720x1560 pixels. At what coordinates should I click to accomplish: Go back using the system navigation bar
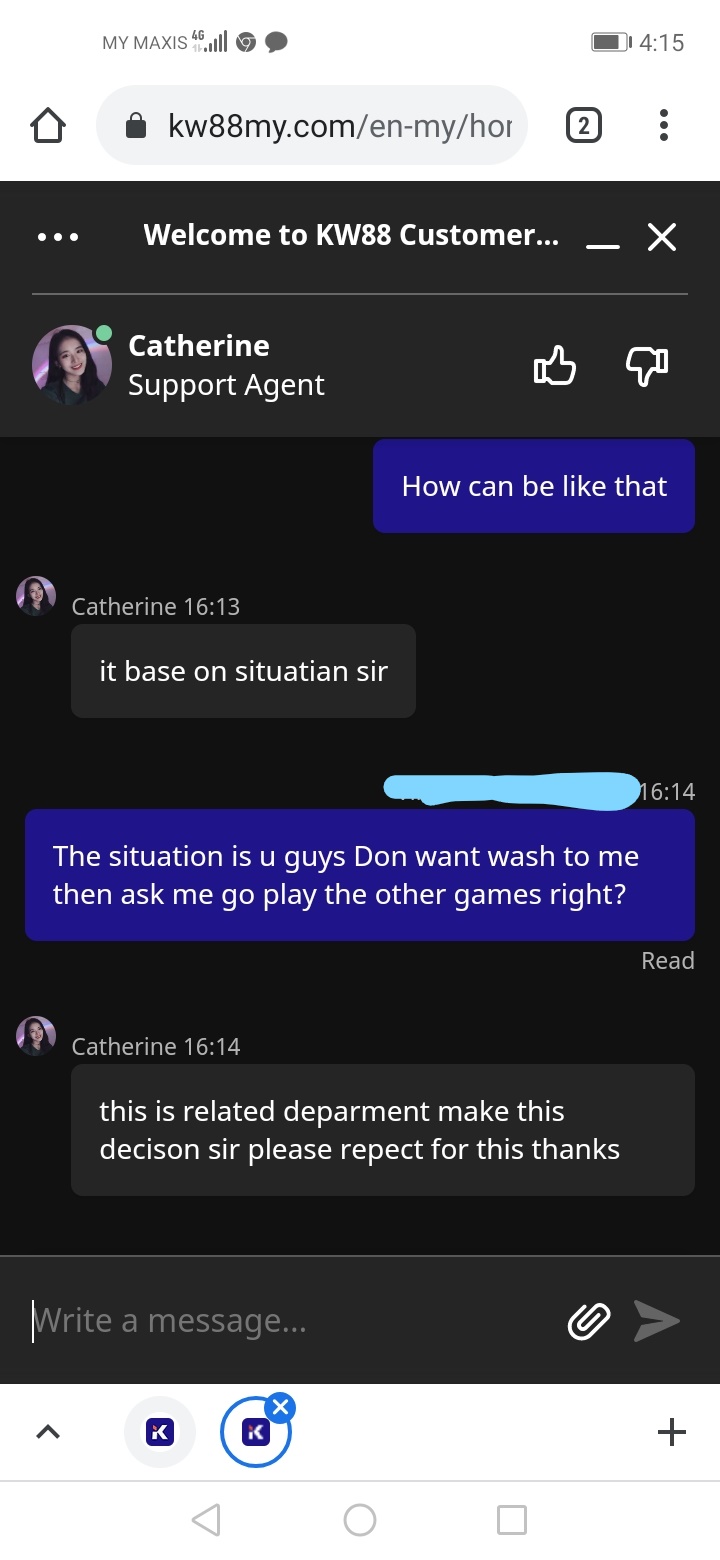click(x=206, y=1520)
